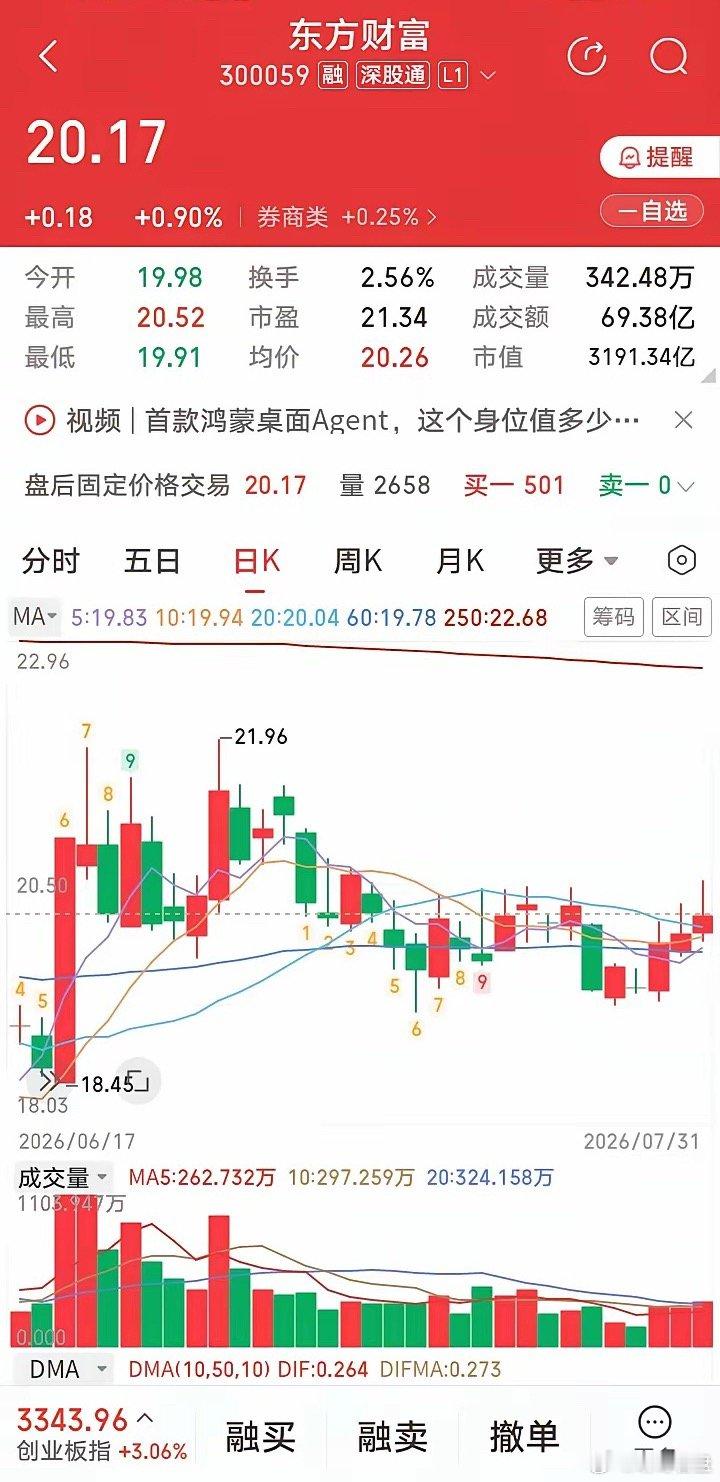Expand the 盘后固定价格交易 row
Screen dimensions: 720x1482
[x=360, y=486]
